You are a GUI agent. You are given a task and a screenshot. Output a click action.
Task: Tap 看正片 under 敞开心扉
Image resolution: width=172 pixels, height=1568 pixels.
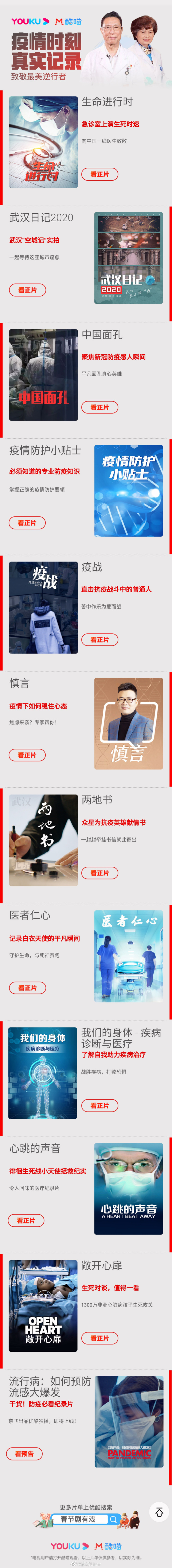[100, 1338]
